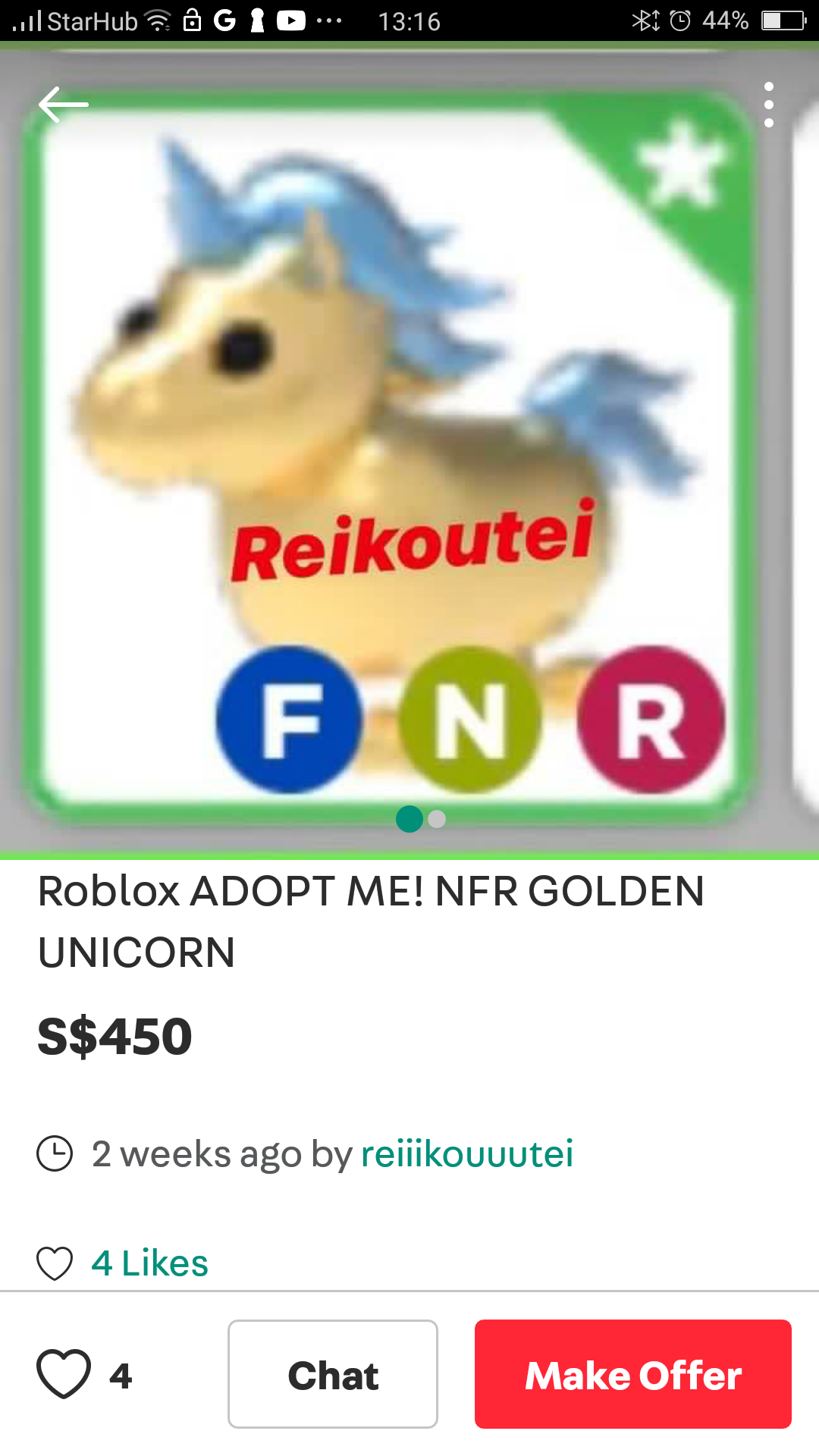View the 4 Likes list
This screenshot has width=819, height=1456.
[149, 1263]
